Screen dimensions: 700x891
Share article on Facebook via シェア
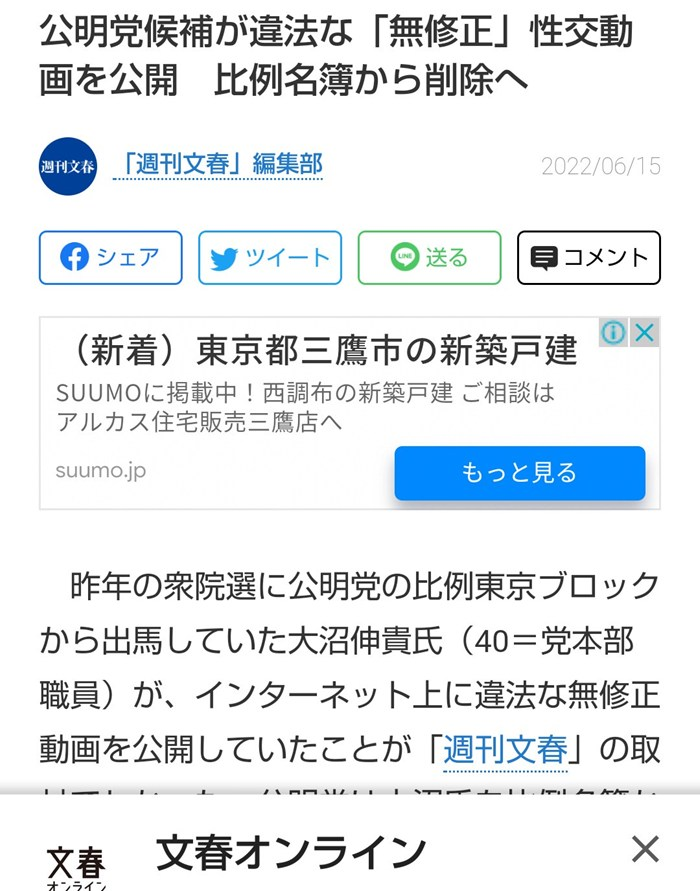coord(111,258)
